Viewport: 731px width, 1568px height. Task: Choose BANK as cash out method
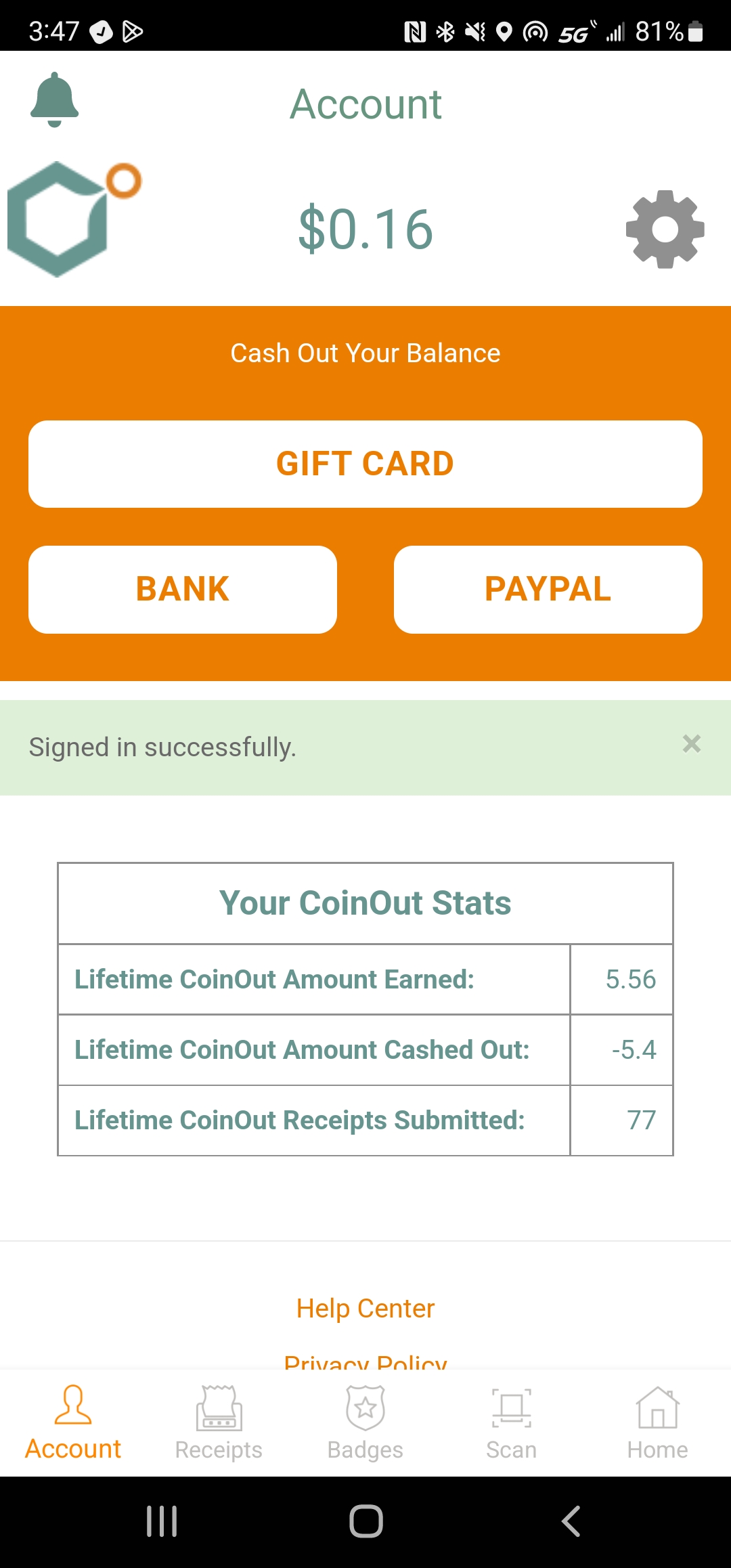pyautogui.click(x=182, y=588)
